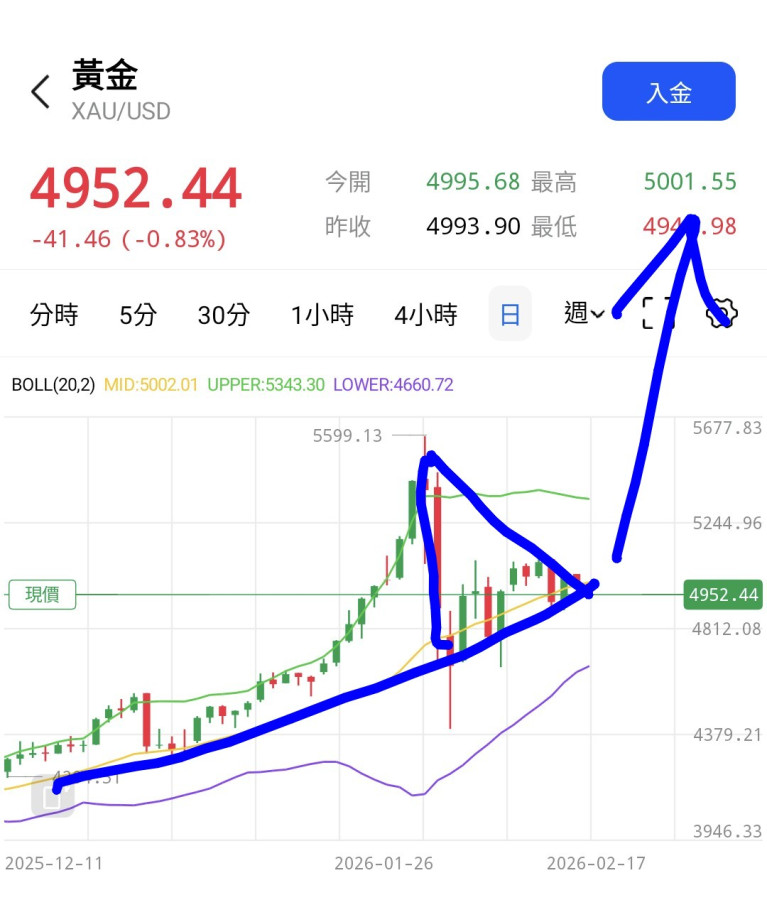This screenshot has height=900, width=767.
Task: Tap the 入金 deposit button
Action: [668, 92]
